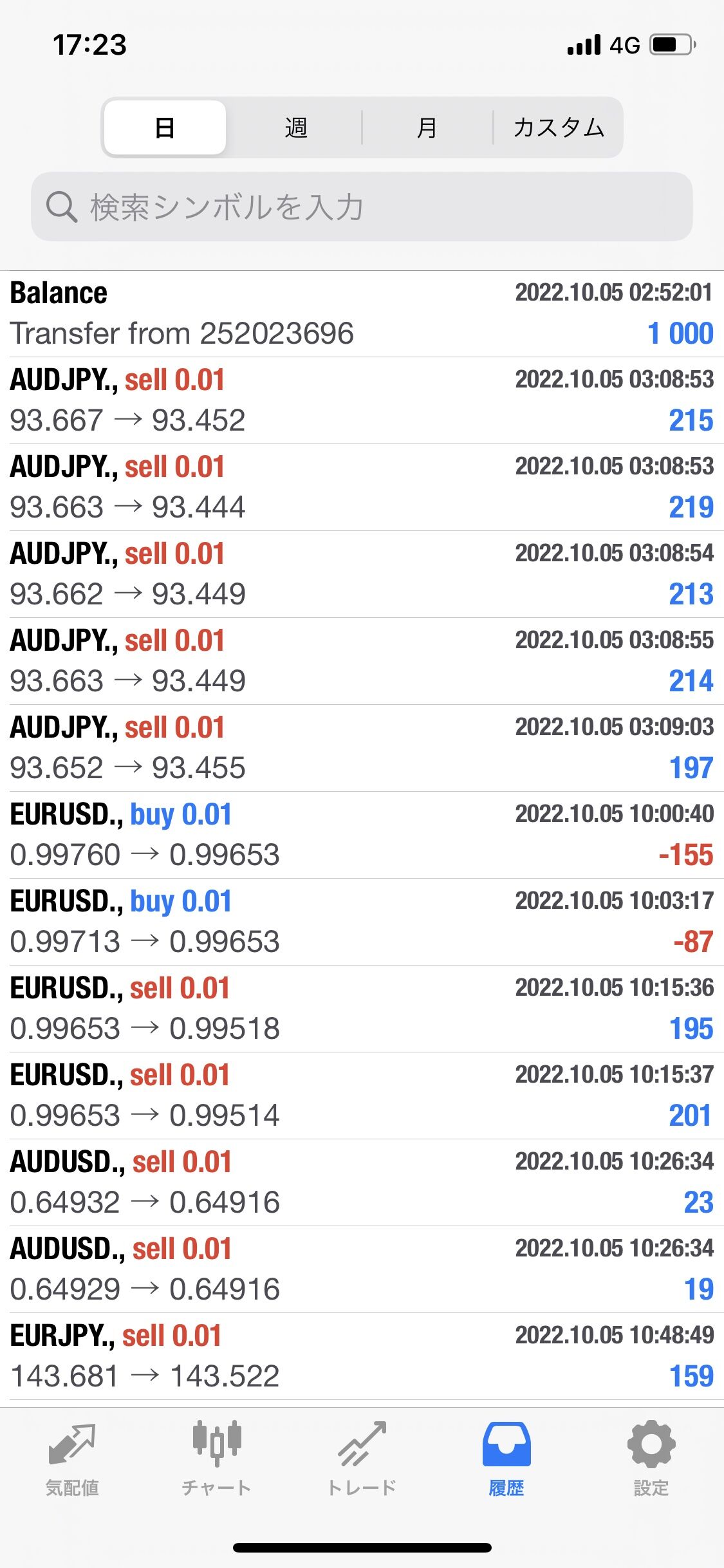View the AUDJPY sell trade with profit 197

click(362, 748)
